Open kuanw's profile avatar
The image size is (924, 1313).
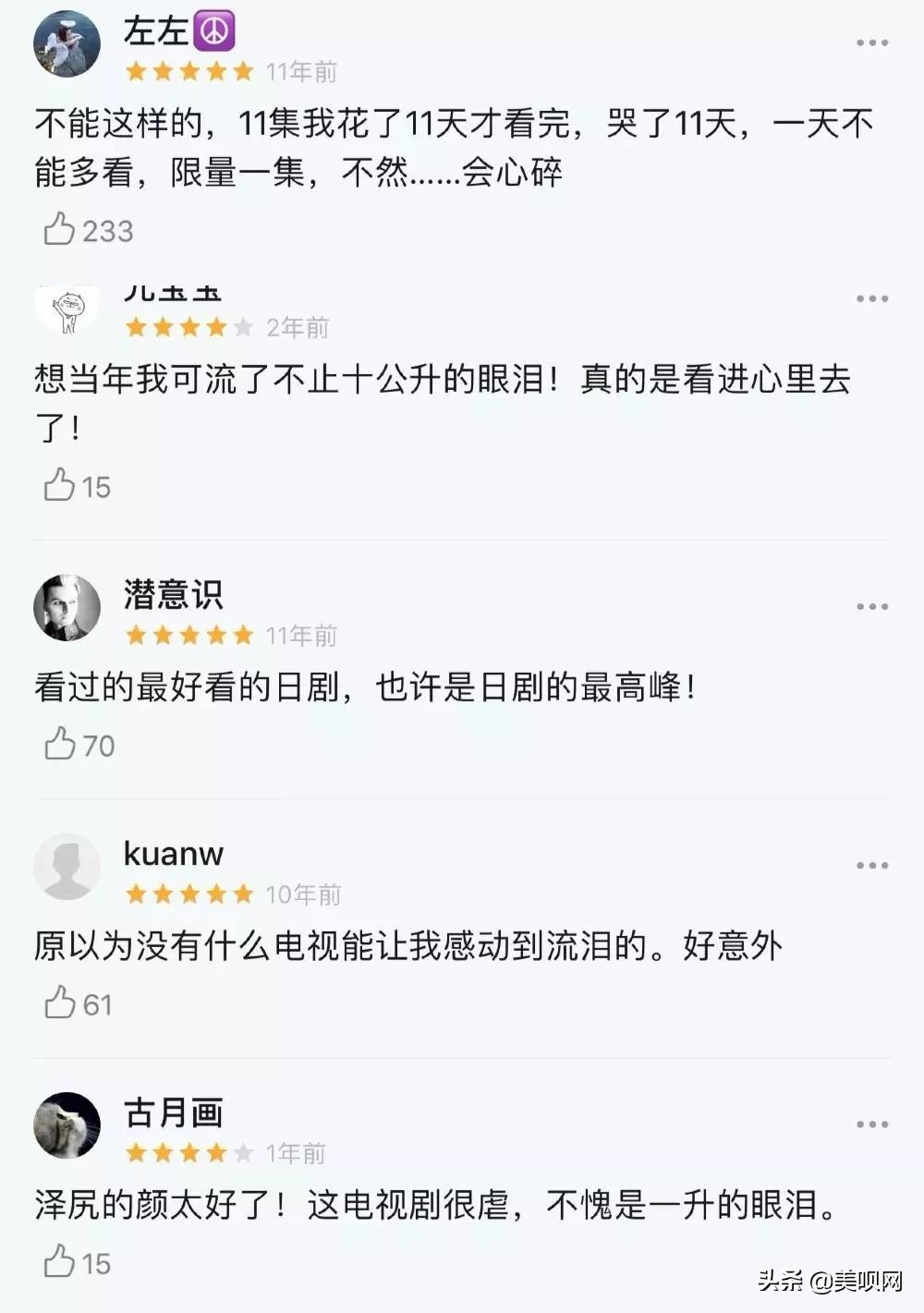pyautogui.click(x=67, y=867)
